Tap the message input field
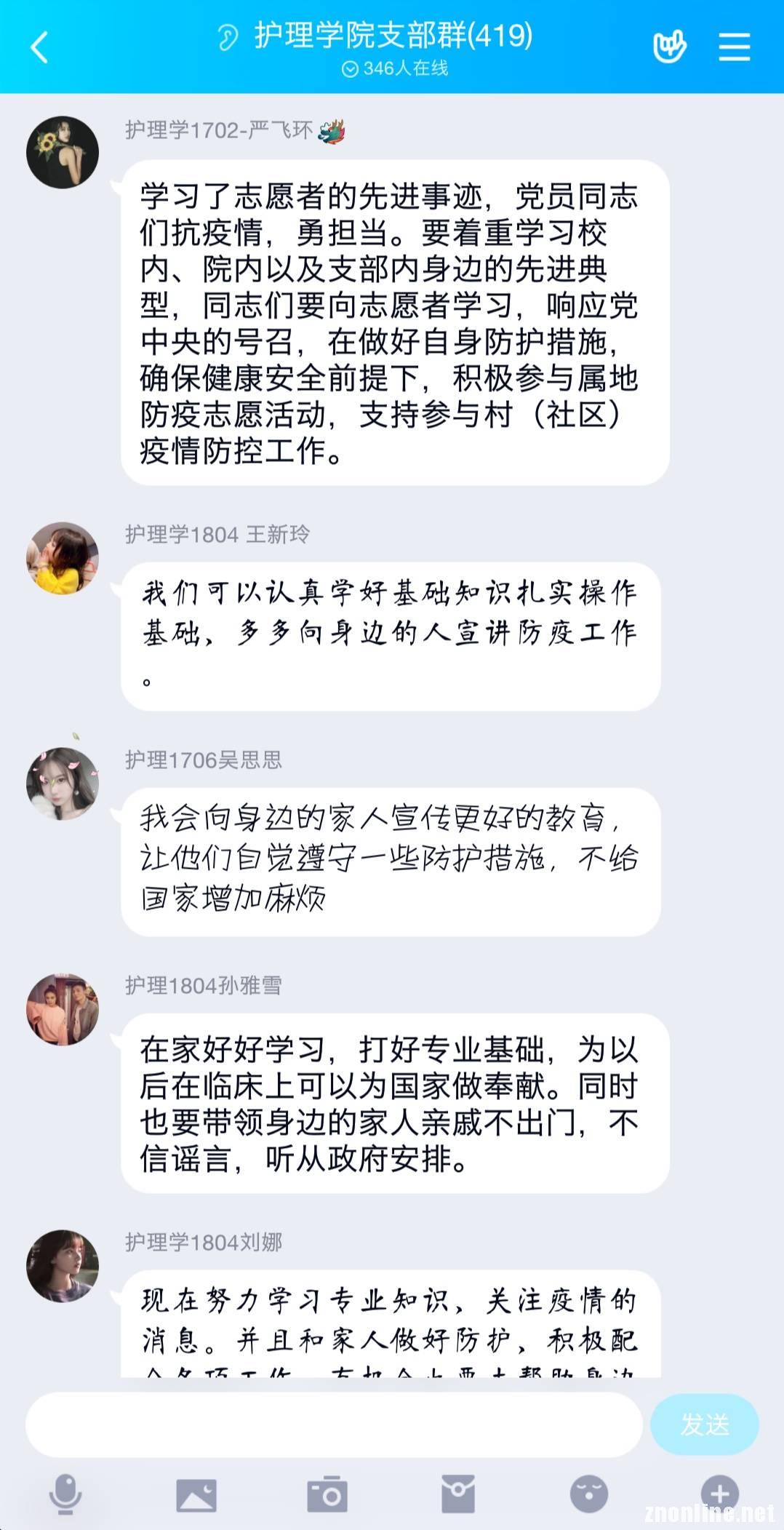 pyautogui.click(x=334, y=1424)
